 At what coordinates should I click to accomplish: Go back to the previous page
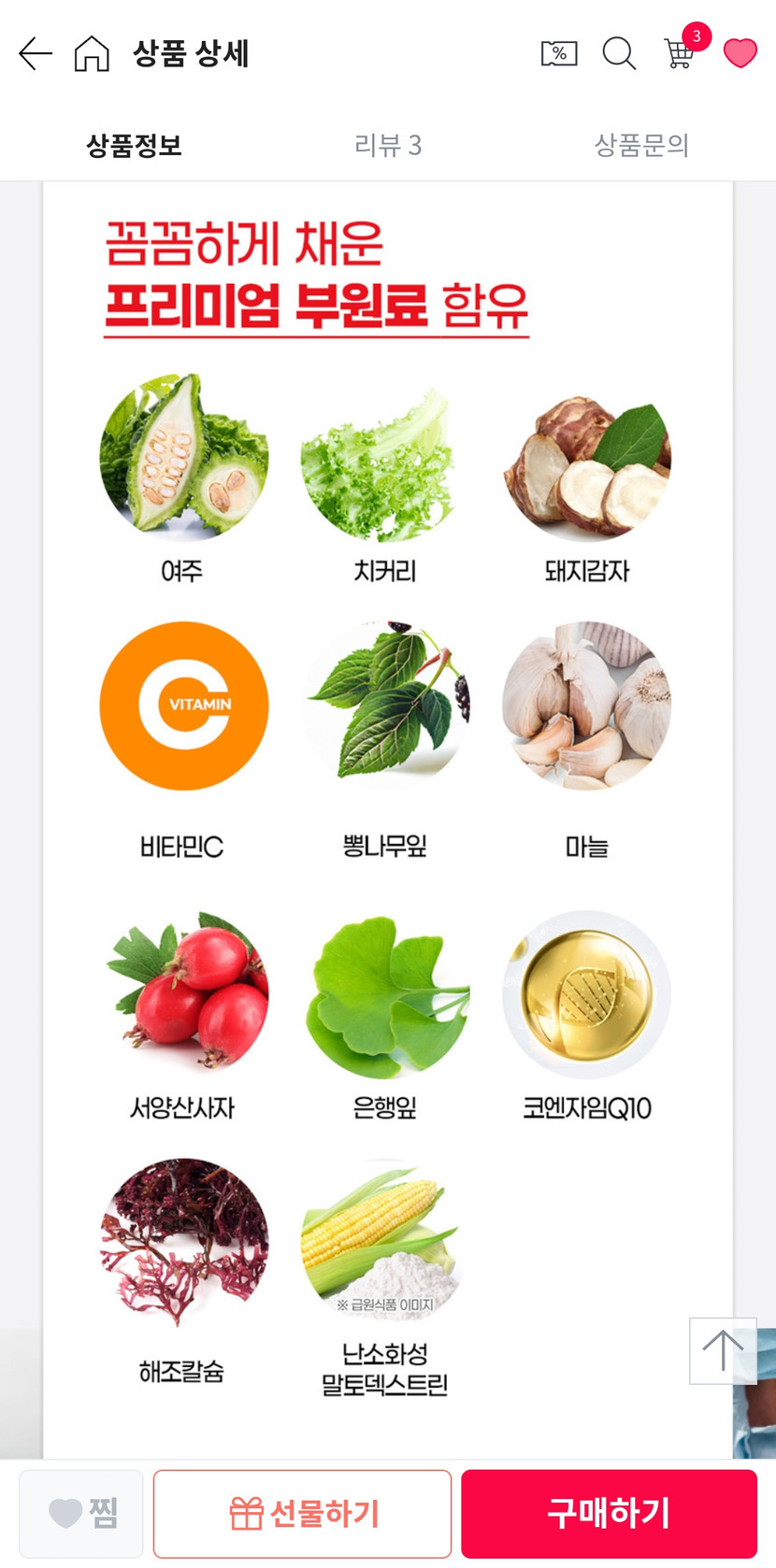click(36, 54)
